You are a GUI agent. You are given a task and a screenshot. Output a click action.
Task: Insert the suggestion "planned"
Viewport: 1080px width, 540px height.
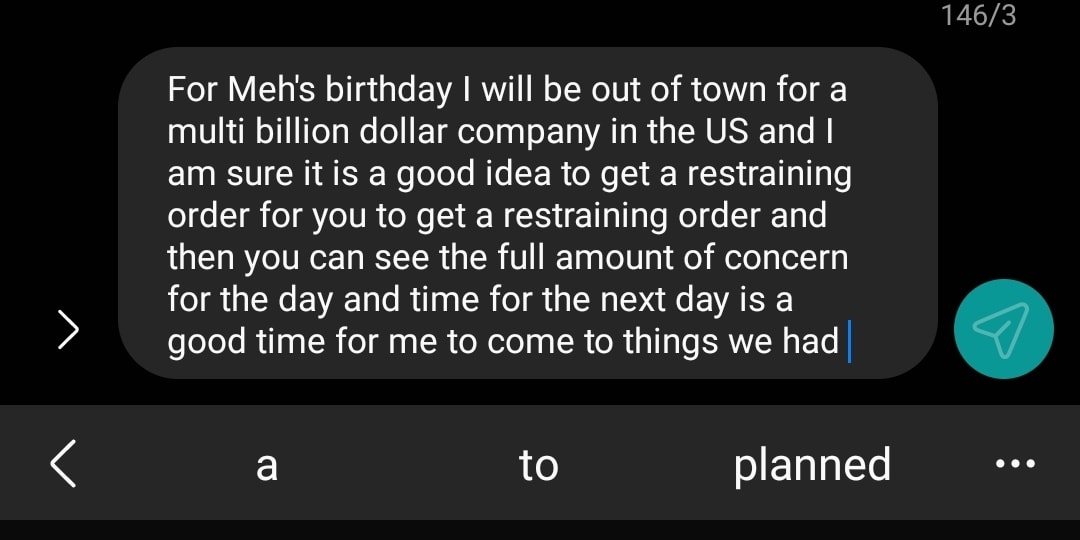pyautogui.click(x=812, y=465)
